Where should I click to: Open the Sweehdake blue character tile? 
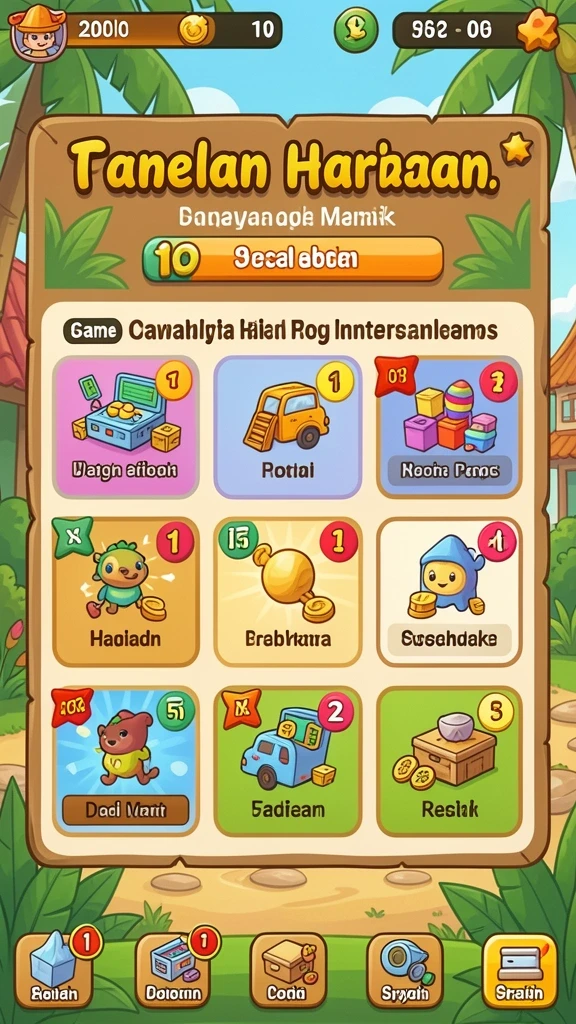[449, 592]
